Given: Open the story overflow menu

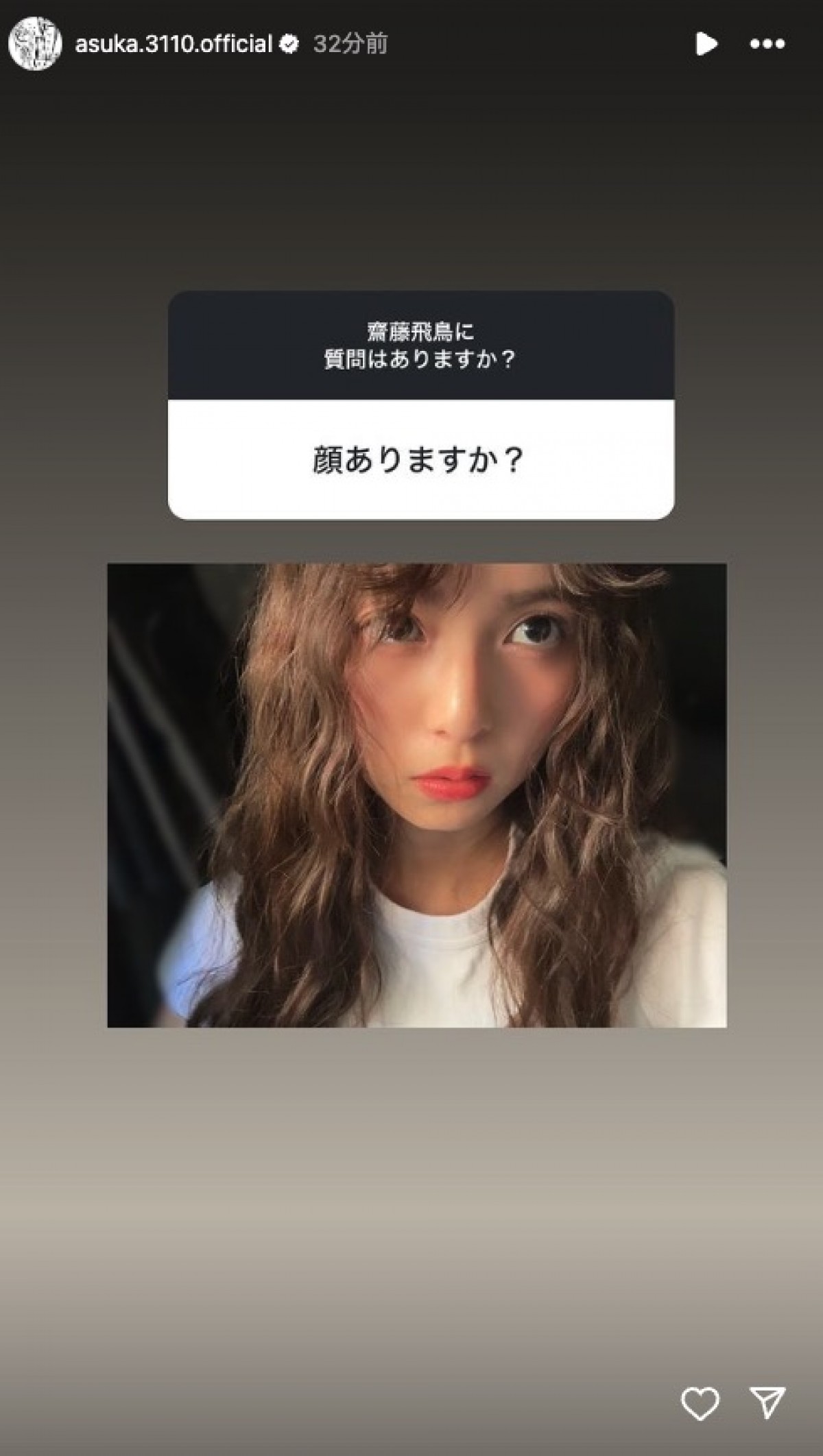Looking at the screenshot, I should (767, 44).
